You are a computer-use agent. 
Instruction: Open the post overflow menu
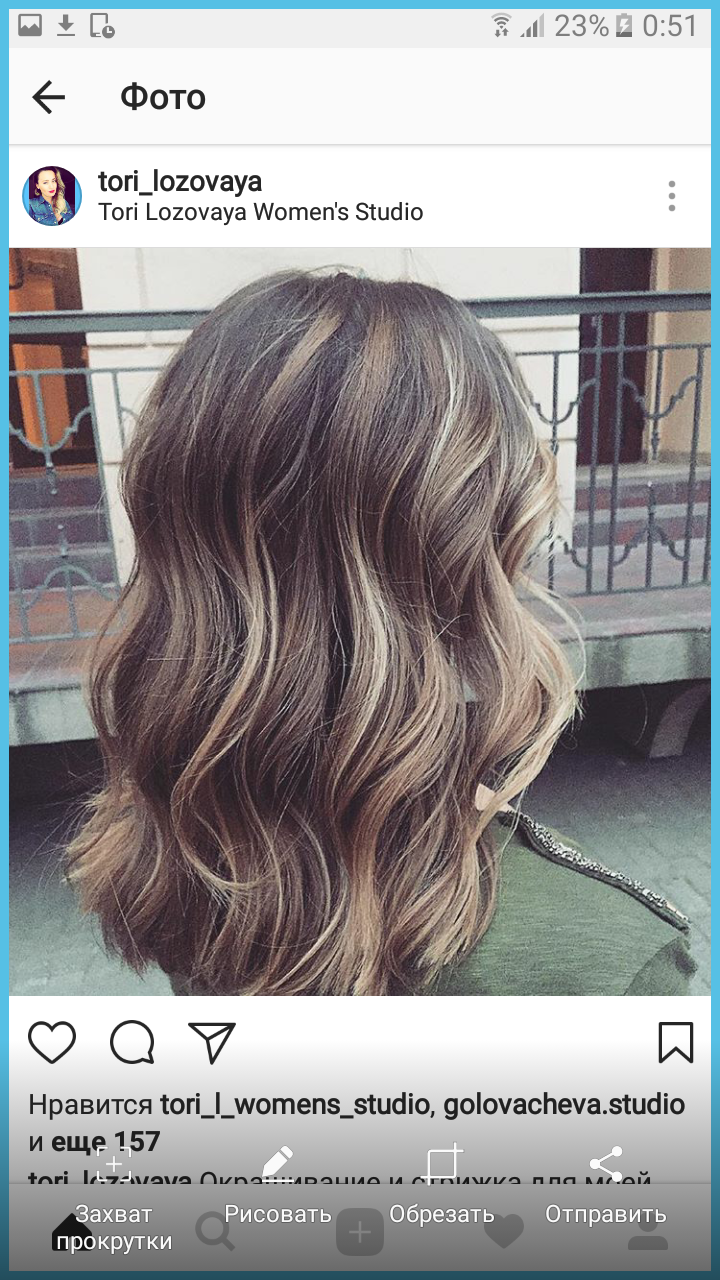point(671,196)
